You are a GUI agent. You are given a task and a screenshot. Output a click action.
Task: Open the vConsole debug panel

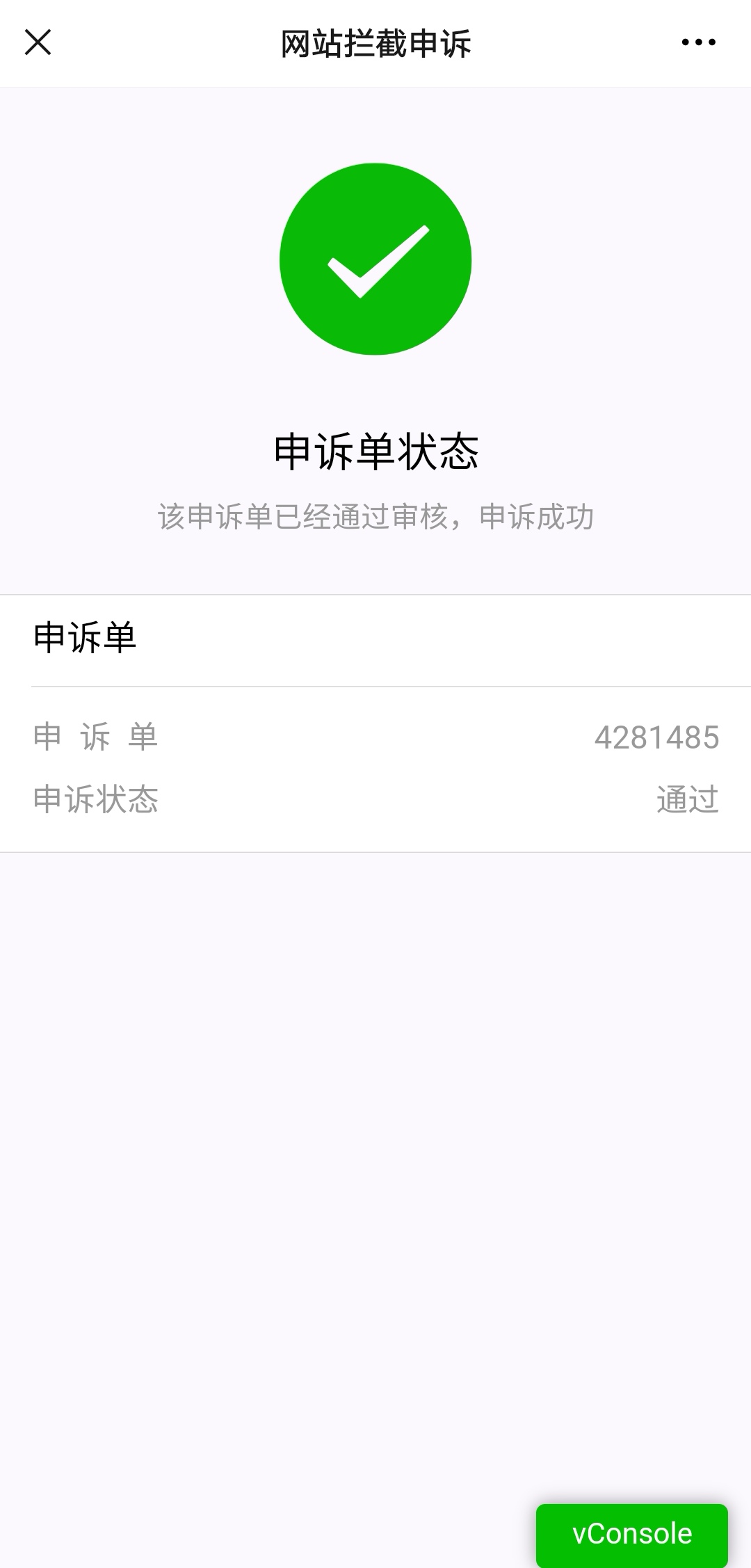point(631,1534)
